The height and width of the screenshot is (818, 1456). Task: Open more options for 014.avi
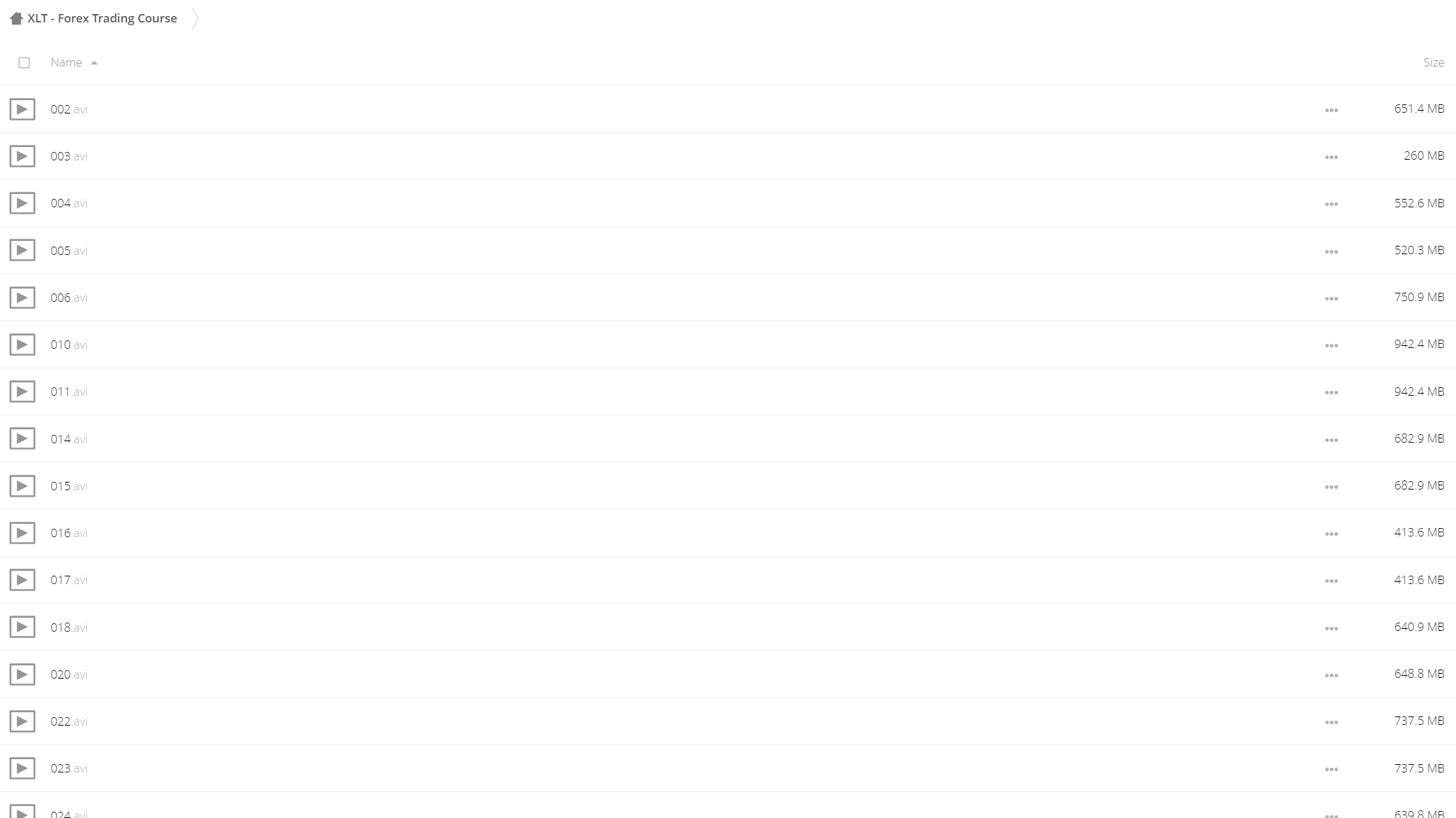[1331, 440]
